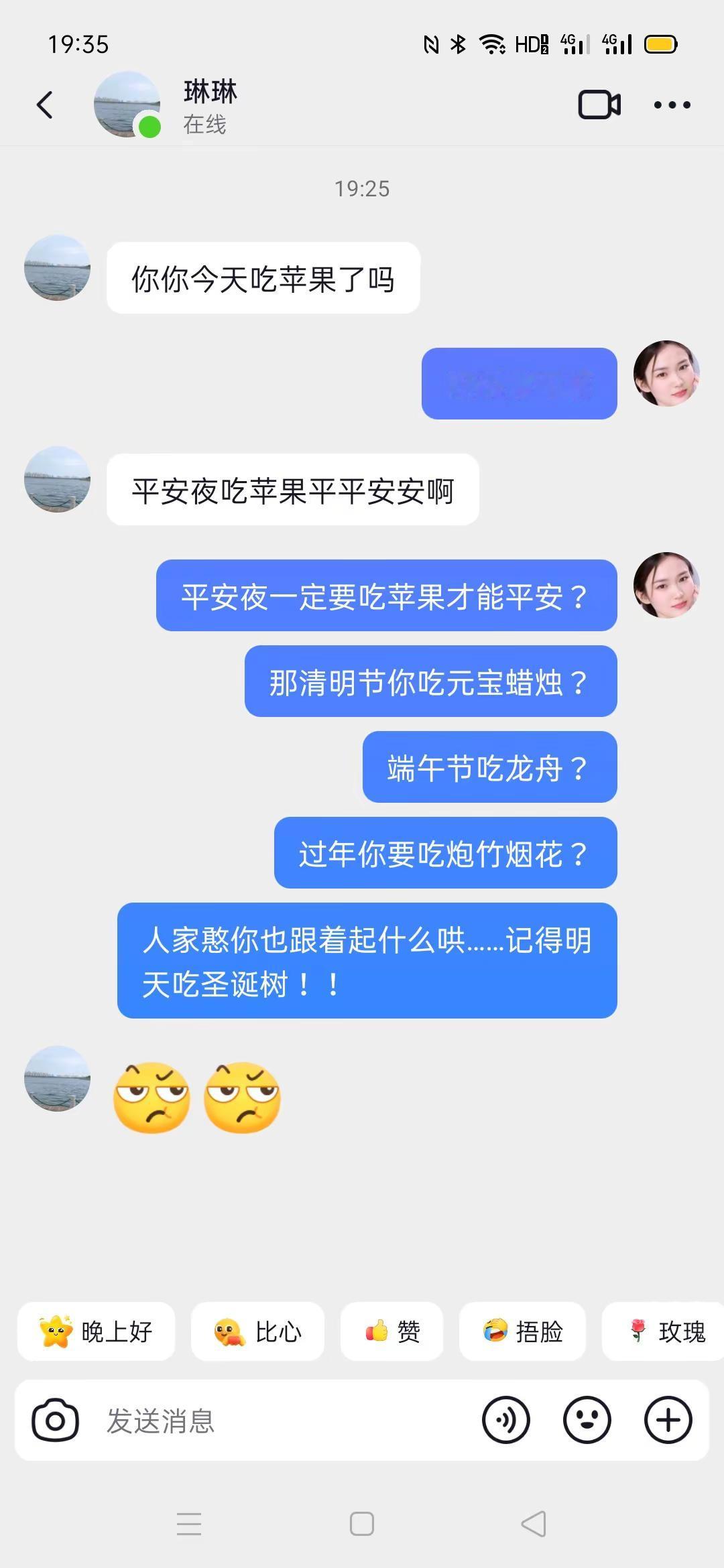
Task: Send the 捂脸 quick reply
Action: (523, 1332)
